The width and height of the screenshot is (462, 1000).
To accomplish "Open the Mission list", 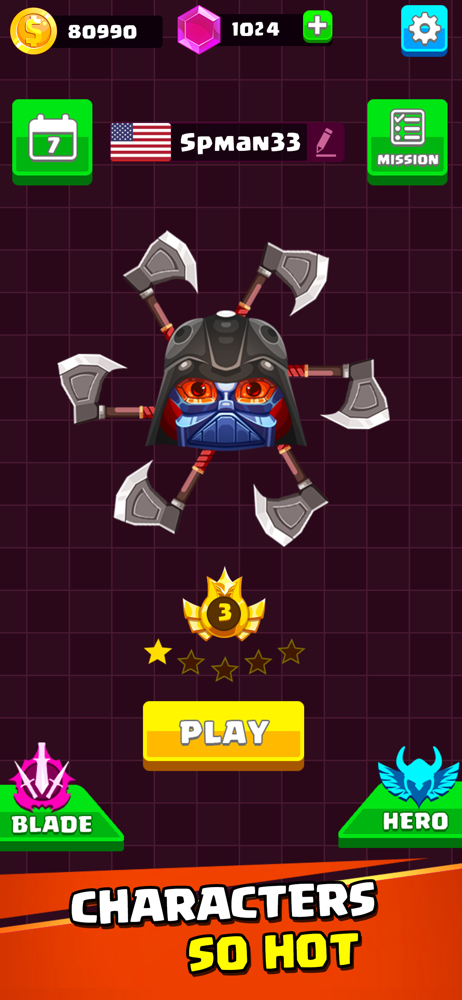I will [407, 142].
